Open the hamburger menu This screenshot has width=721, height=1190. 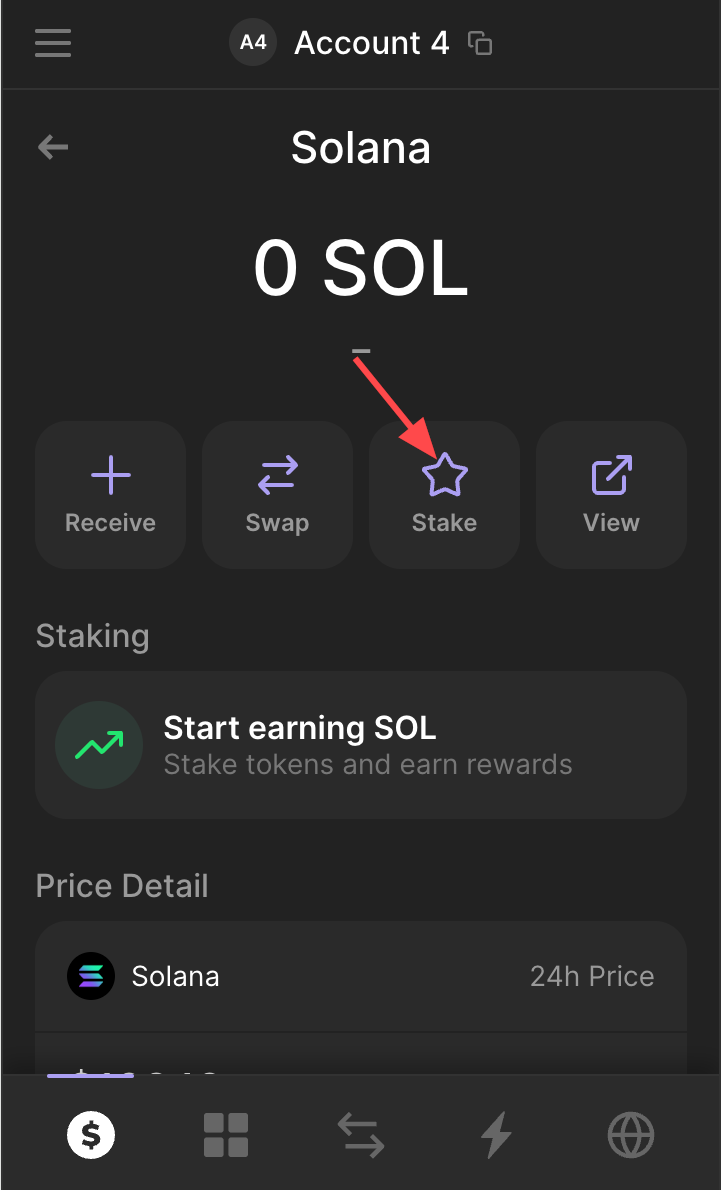(x=53, y=43)
